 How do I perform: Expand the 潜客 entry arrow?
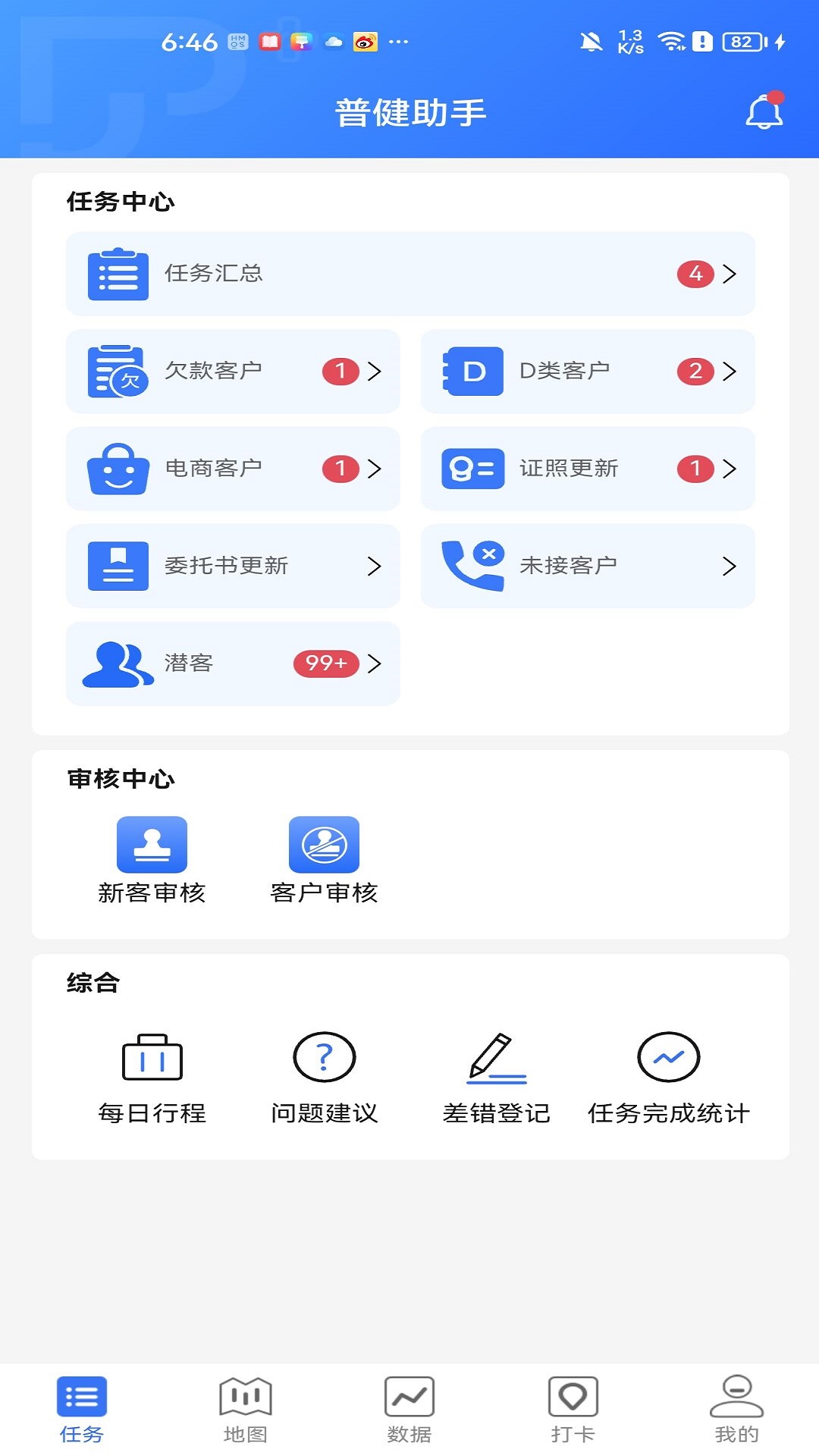pyautogui.click(x=375, y=664)
